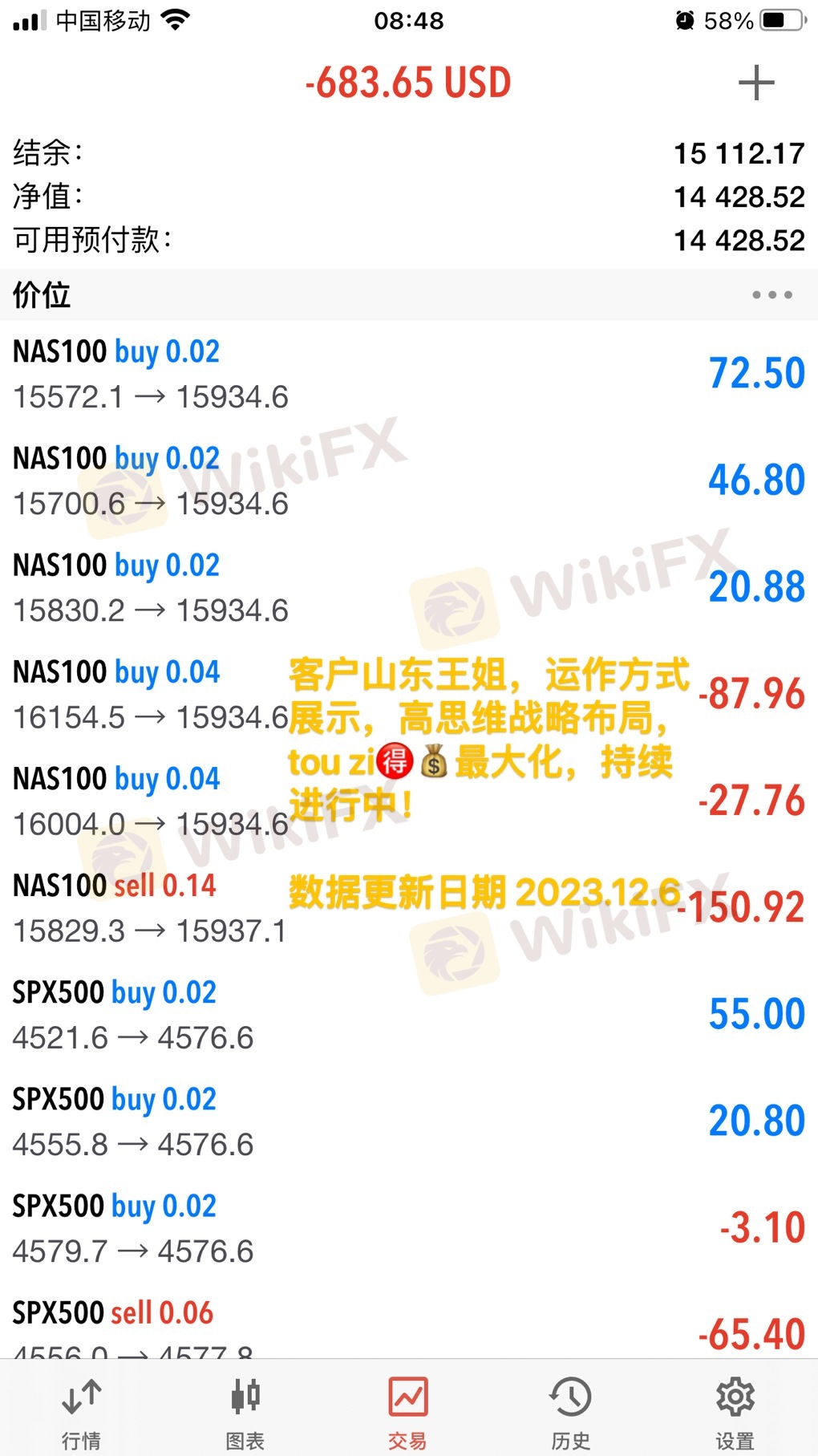Switch to the 行情 quotes tab
818x1456 pixels.
82,1412
